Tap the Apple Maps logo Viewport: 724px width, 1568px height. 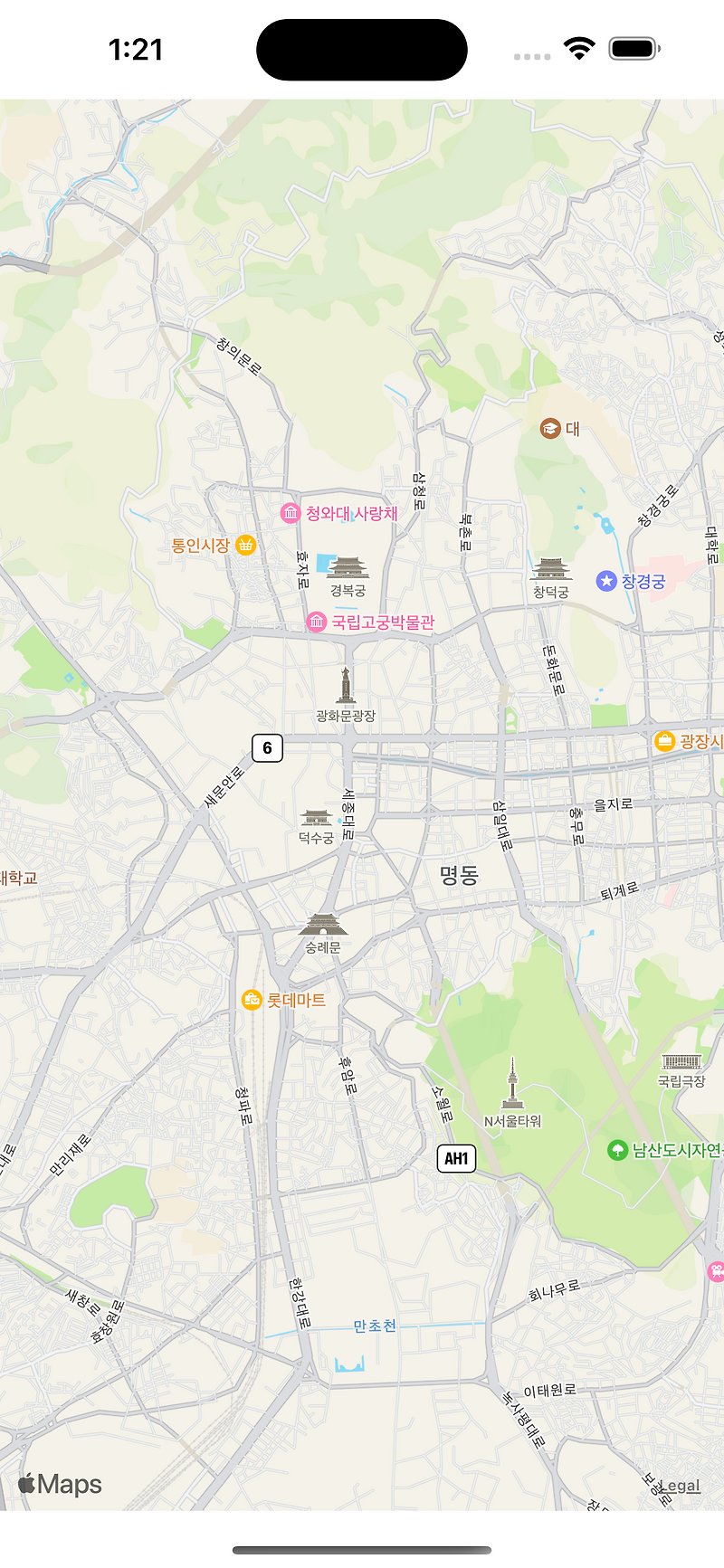coord(60,1484)
